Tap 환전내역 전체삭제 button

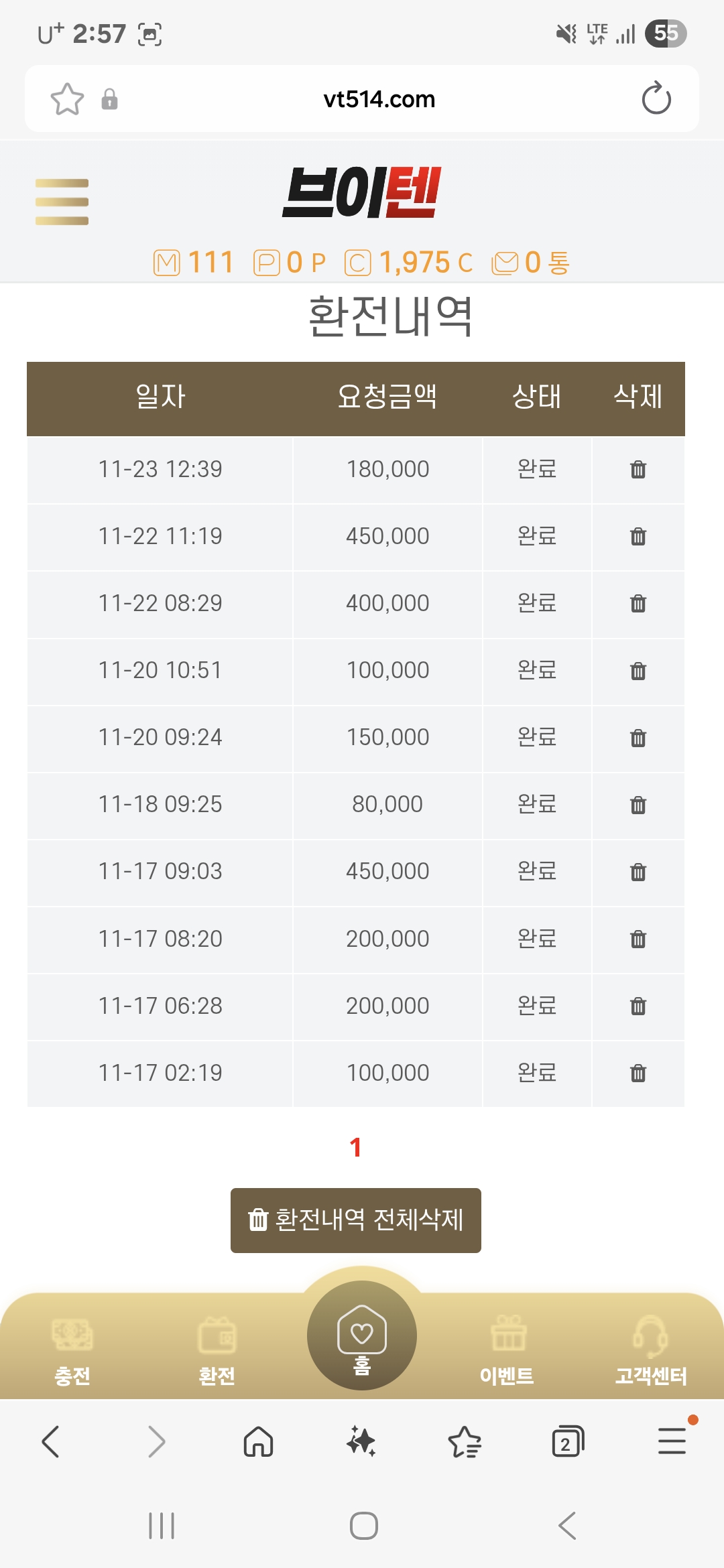[x=356, y=1220]
